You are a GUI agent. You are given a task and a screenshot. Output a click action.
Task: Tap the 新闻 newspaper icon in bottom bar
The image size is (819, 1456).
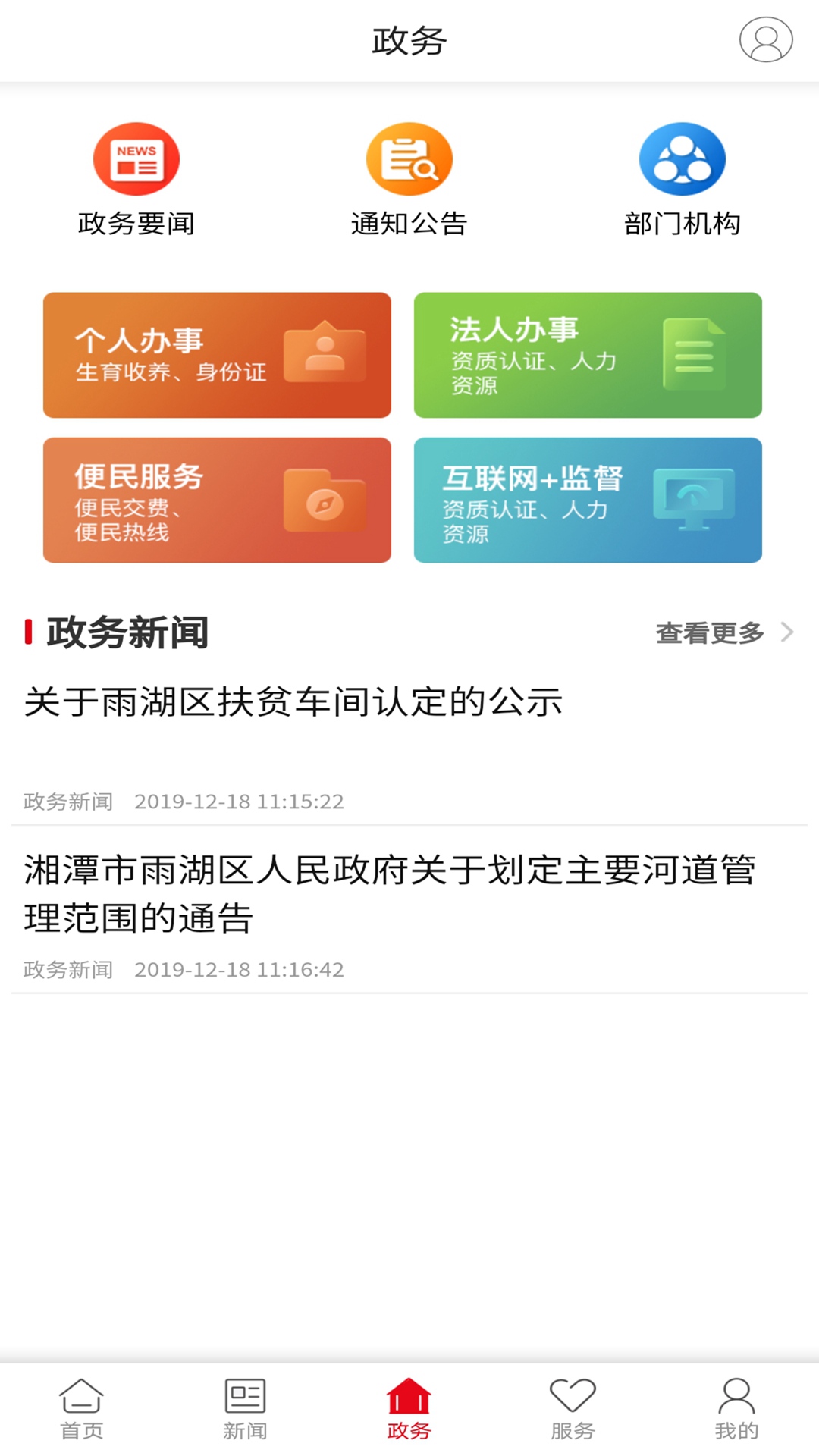245,1405
